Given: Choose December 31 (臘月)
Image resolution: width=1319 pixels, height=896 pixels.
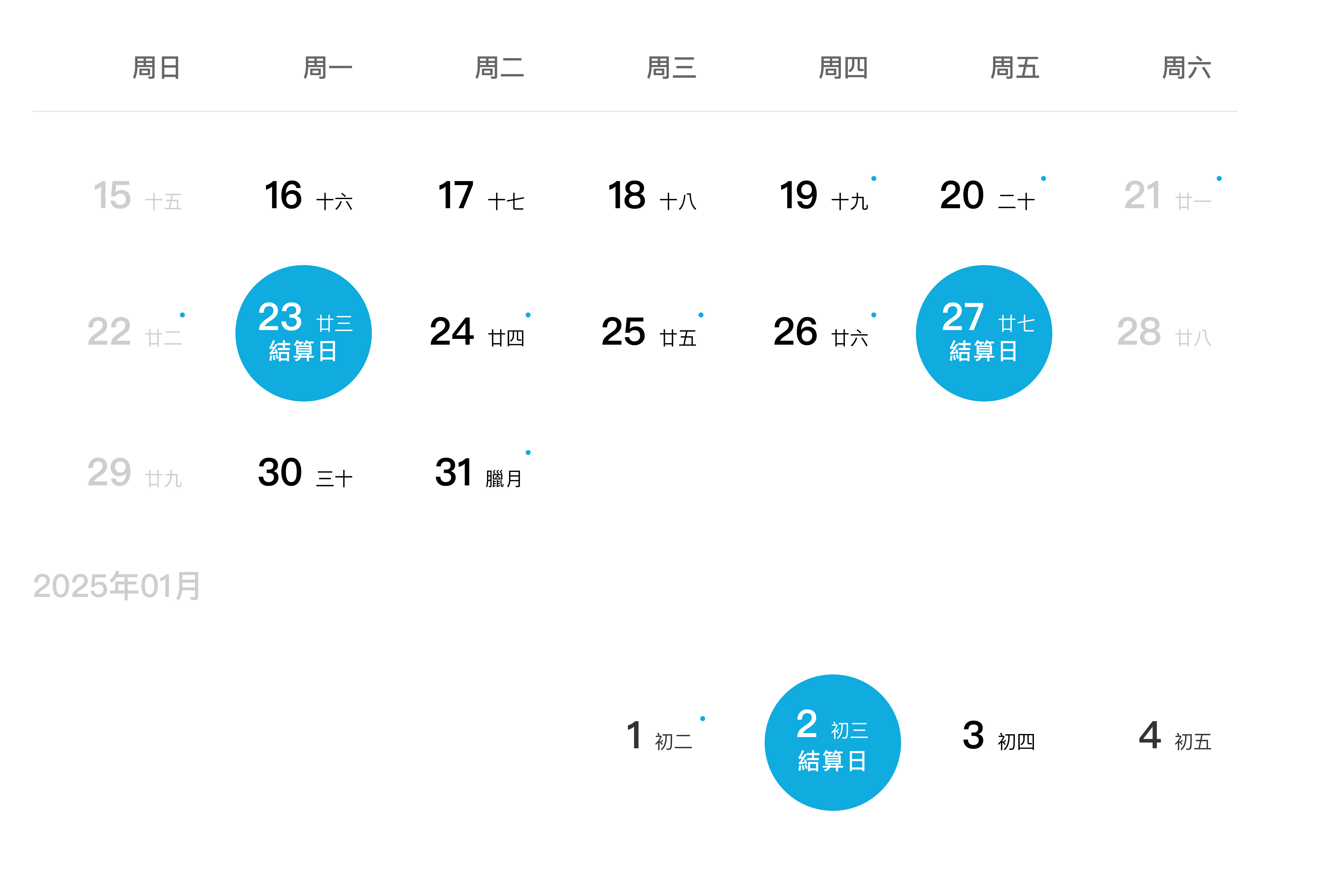Looking at the screenshot, I should [478, 473].
